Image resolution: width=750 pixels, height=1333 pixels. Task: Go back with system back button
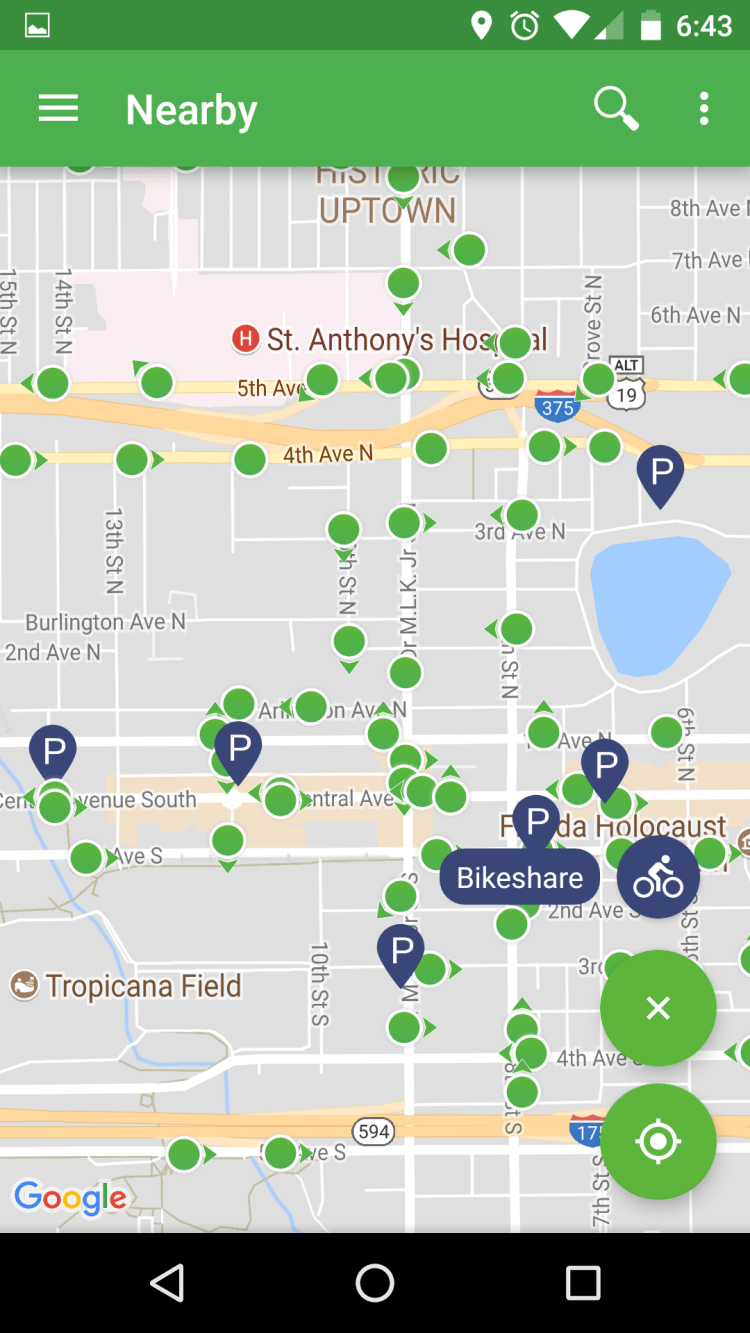[x=167, y=1282]
